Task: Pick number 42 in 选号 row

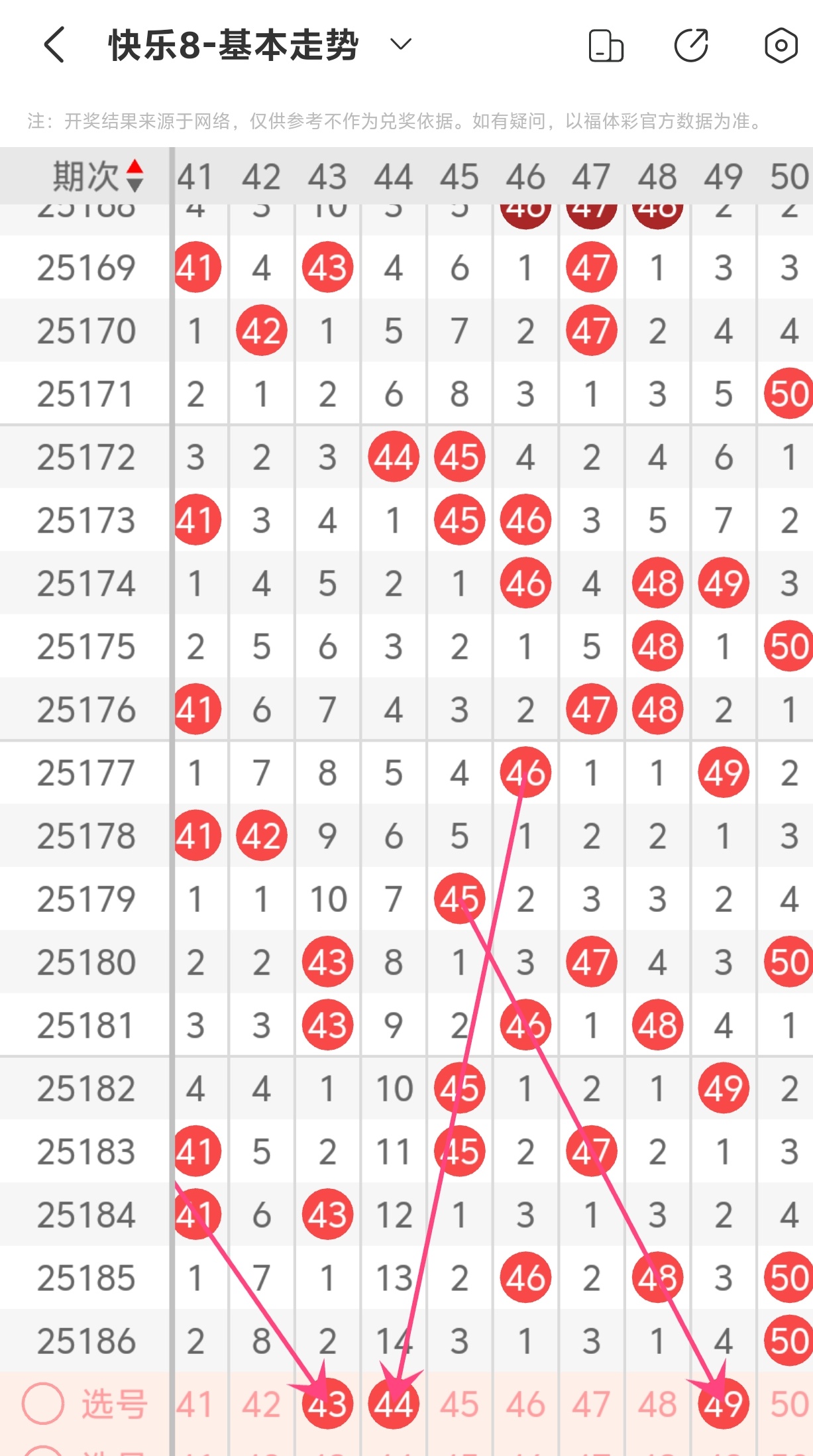Action: pyautogui.click(x=261, y=1404)
